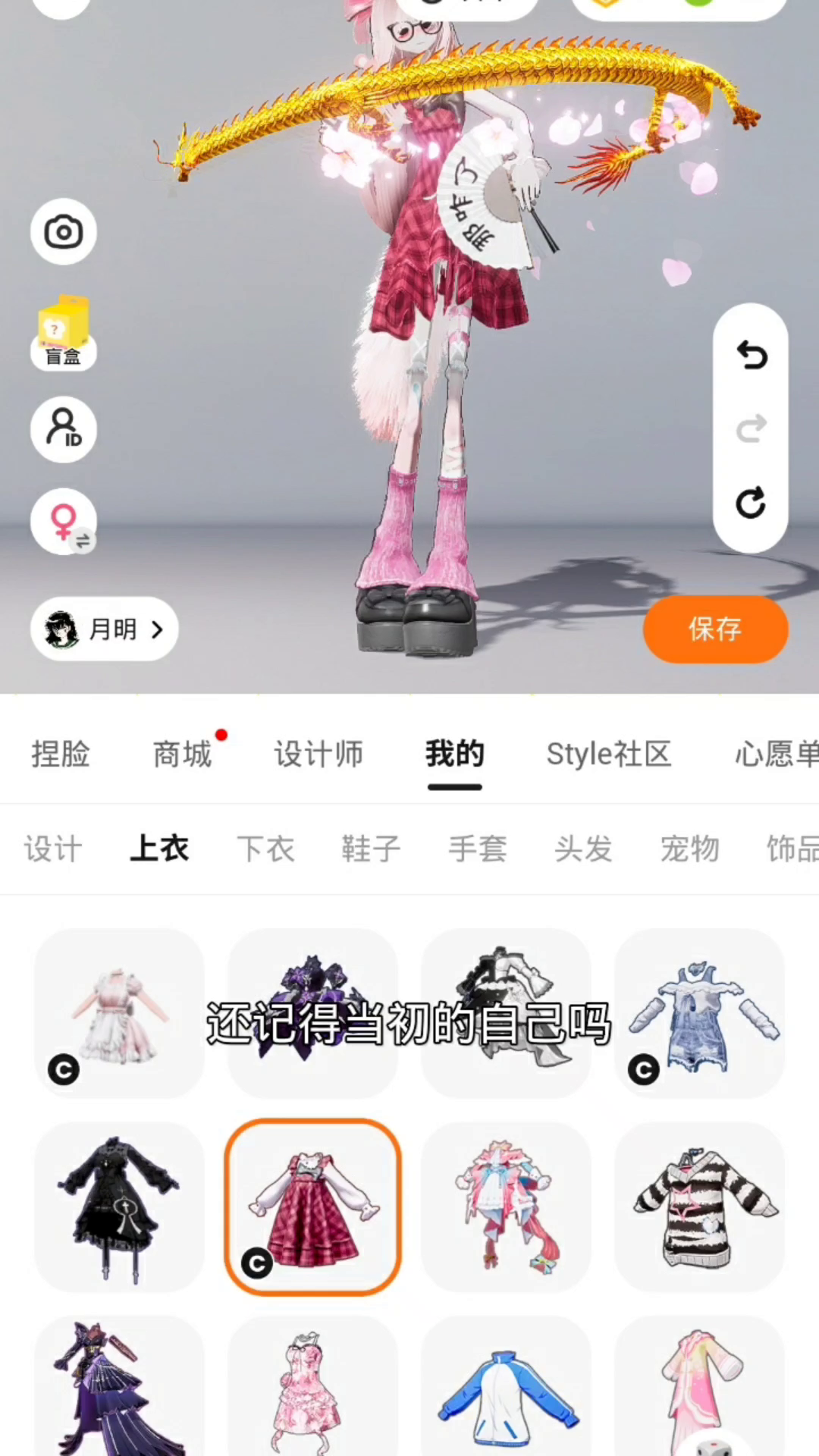The width and height of the screenshot is (819, 1456).
Task: Open the 头发 category
Action: click(583, 849)
